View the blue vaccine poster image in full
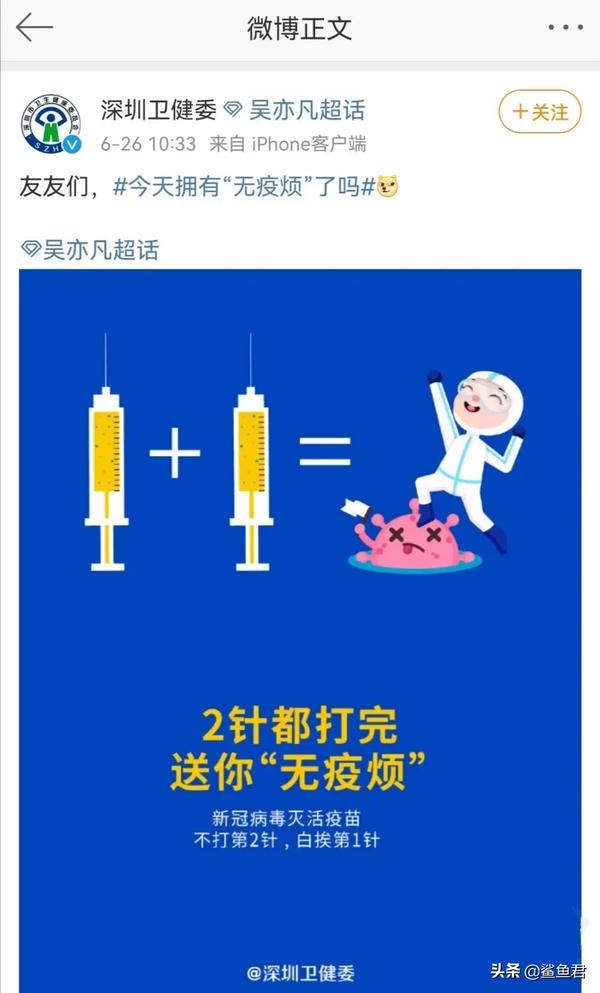Screen dimensions: 600x993 point(300,630)
